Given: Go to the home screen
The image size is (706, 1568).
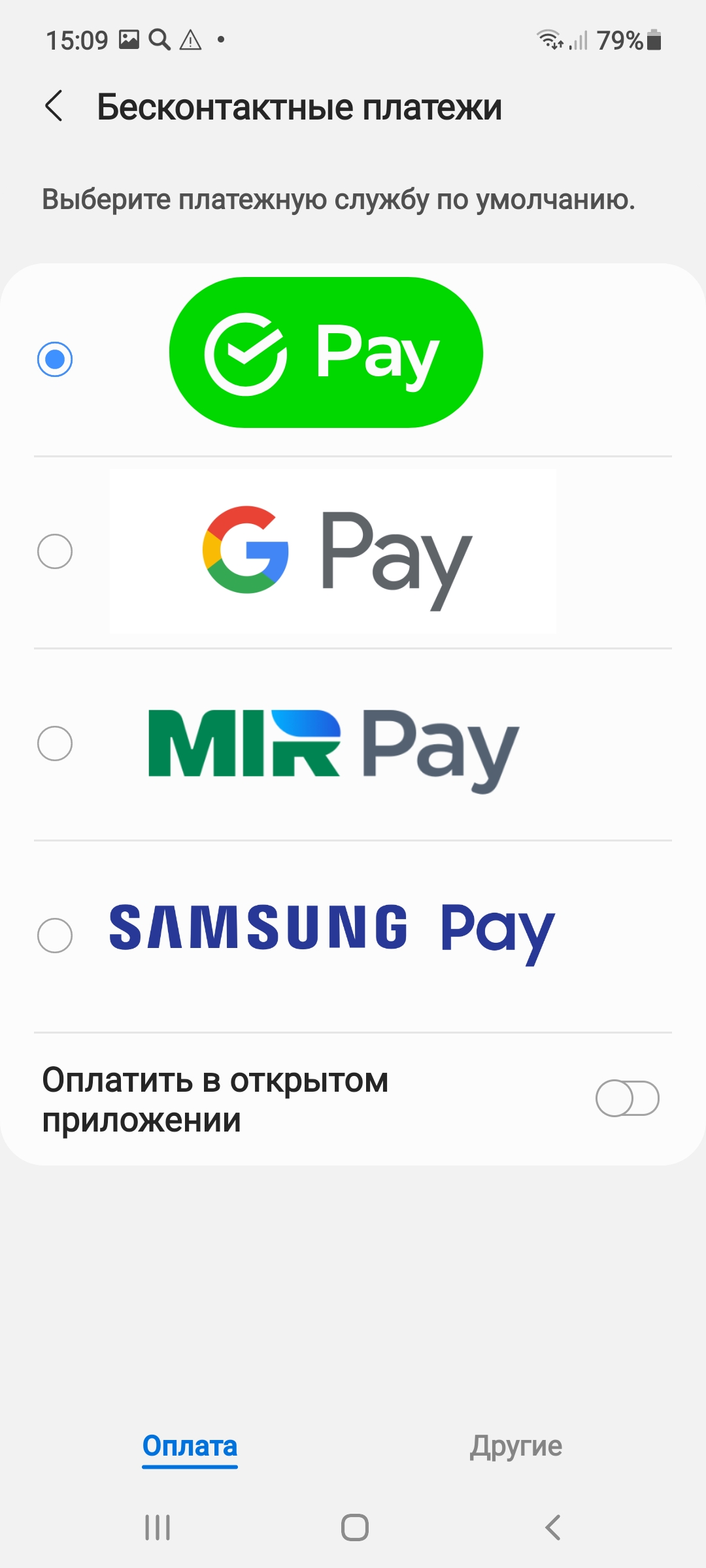Looking at the screenshot, I should (354, 1527).
